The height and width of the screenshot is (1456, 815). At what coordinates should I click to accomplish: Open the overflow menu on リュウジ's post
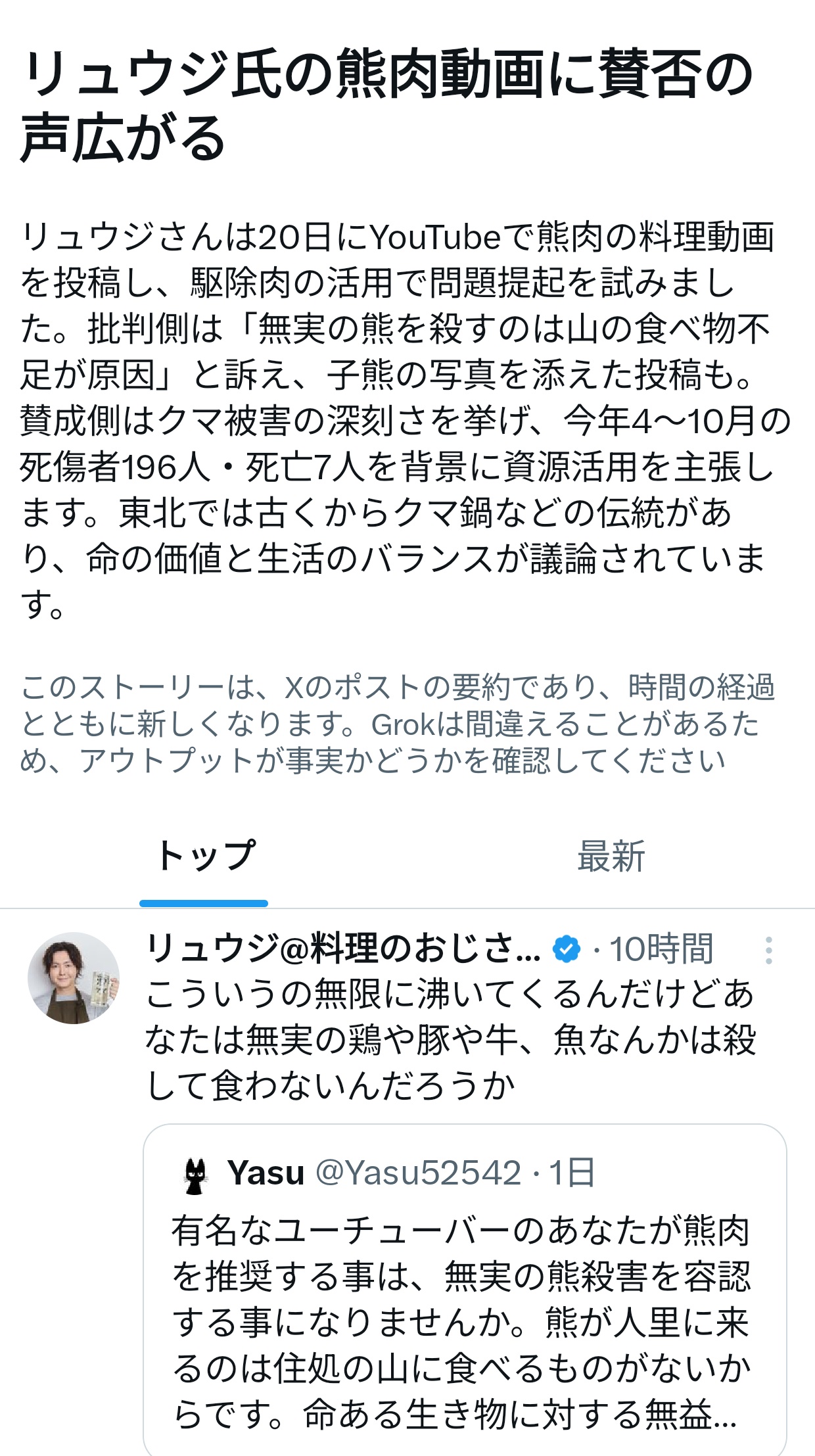(x=768, y=951)
